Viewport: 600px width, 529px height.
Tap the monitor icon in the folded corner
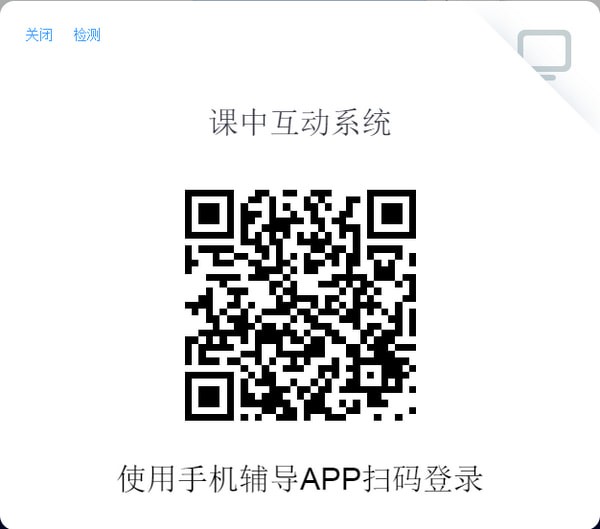tap(545, 54)
